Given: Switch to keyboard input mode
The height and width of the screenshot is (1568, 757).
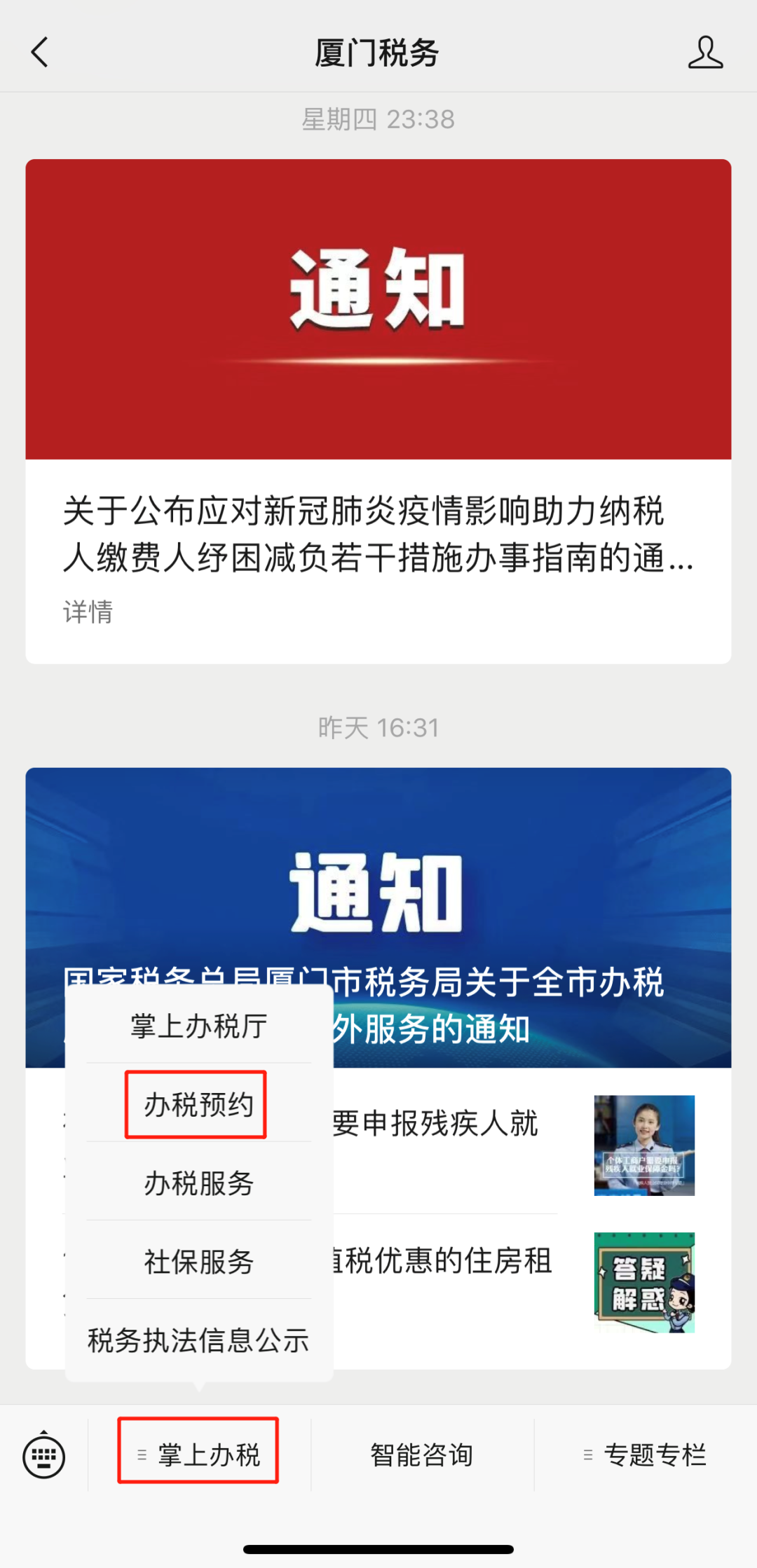Looking at the screenshot, I should point(43,1456).
